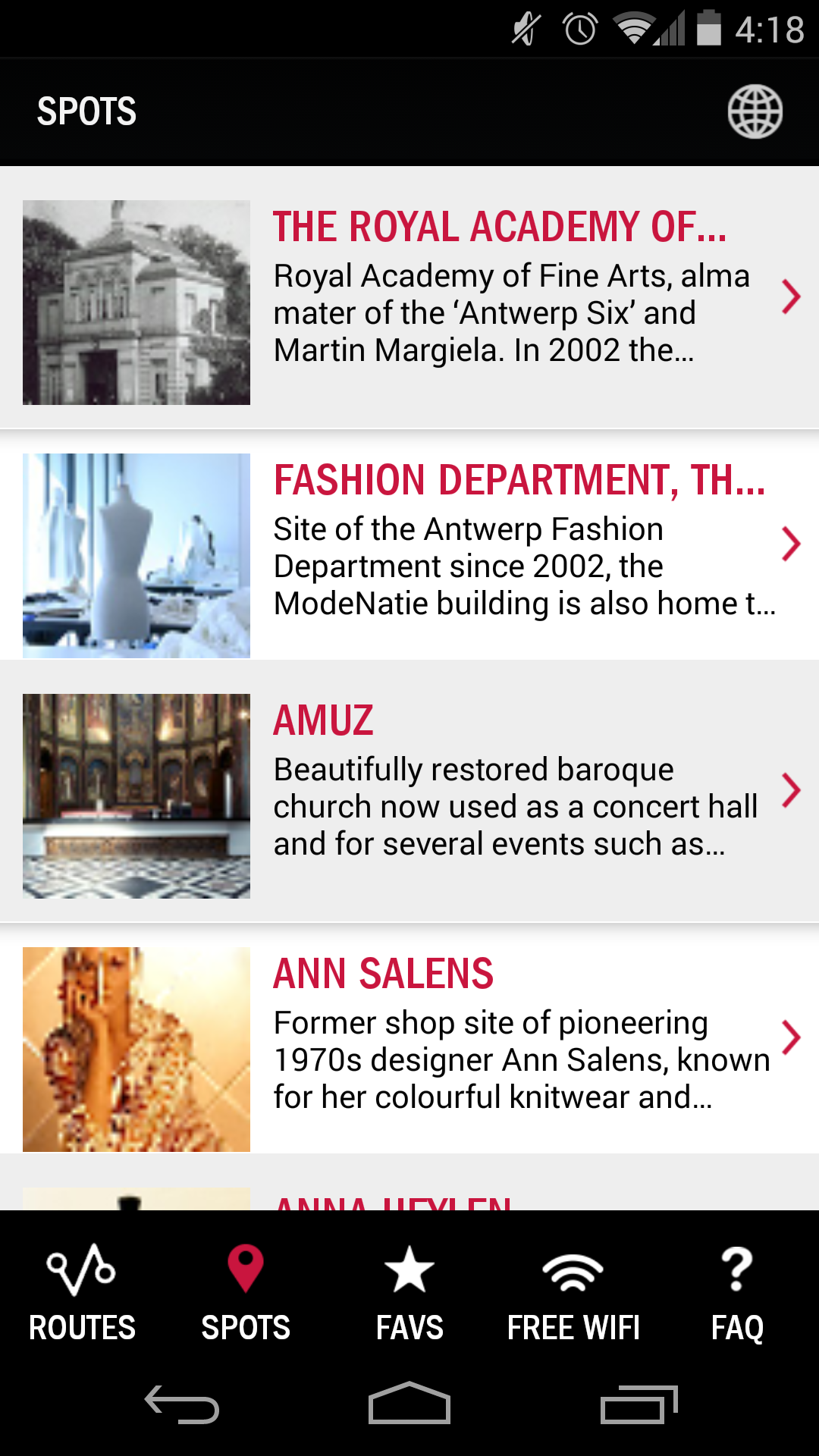
Task: Switch to the Routes tab
Action: (x=82, y=1294)
